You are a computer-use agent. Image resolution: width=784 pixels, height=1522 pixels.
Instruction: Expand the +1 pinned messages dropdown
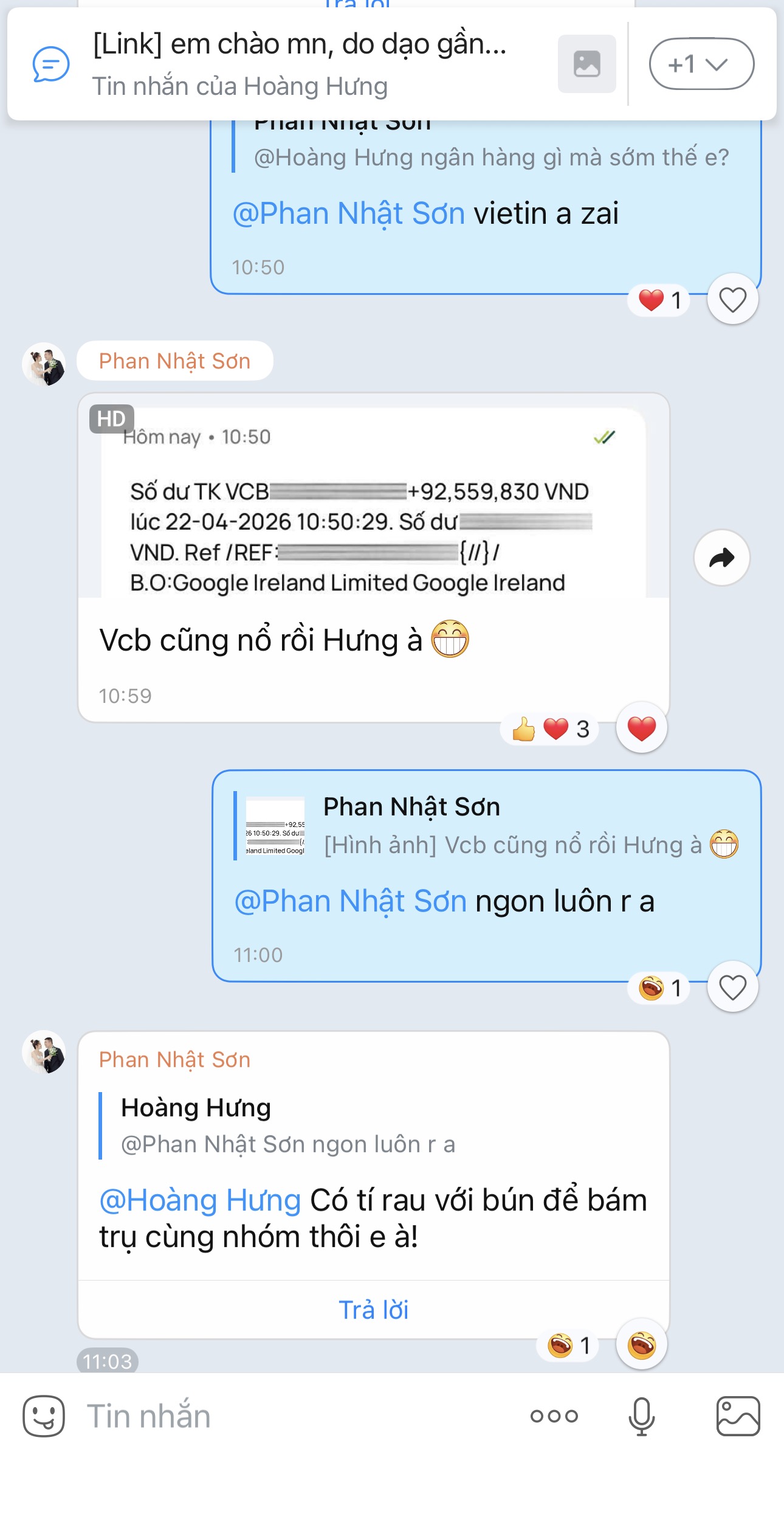pos(701,64)
